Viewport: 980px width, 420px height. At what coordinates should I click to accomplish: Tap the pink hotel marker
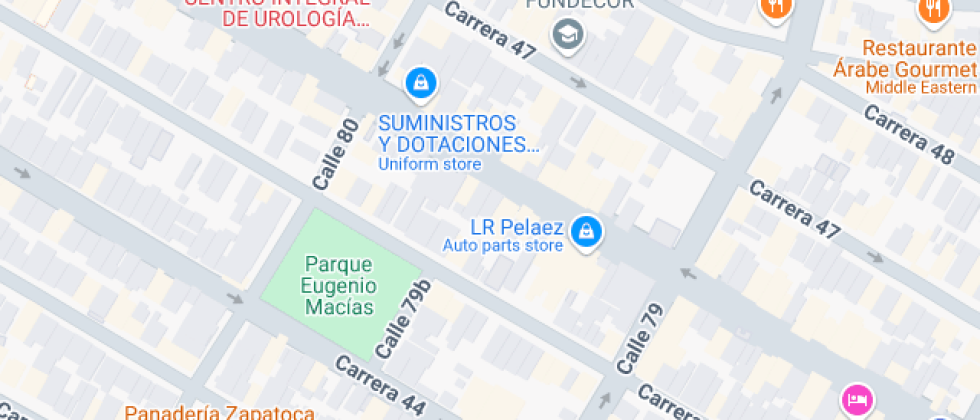coord(857,401)
